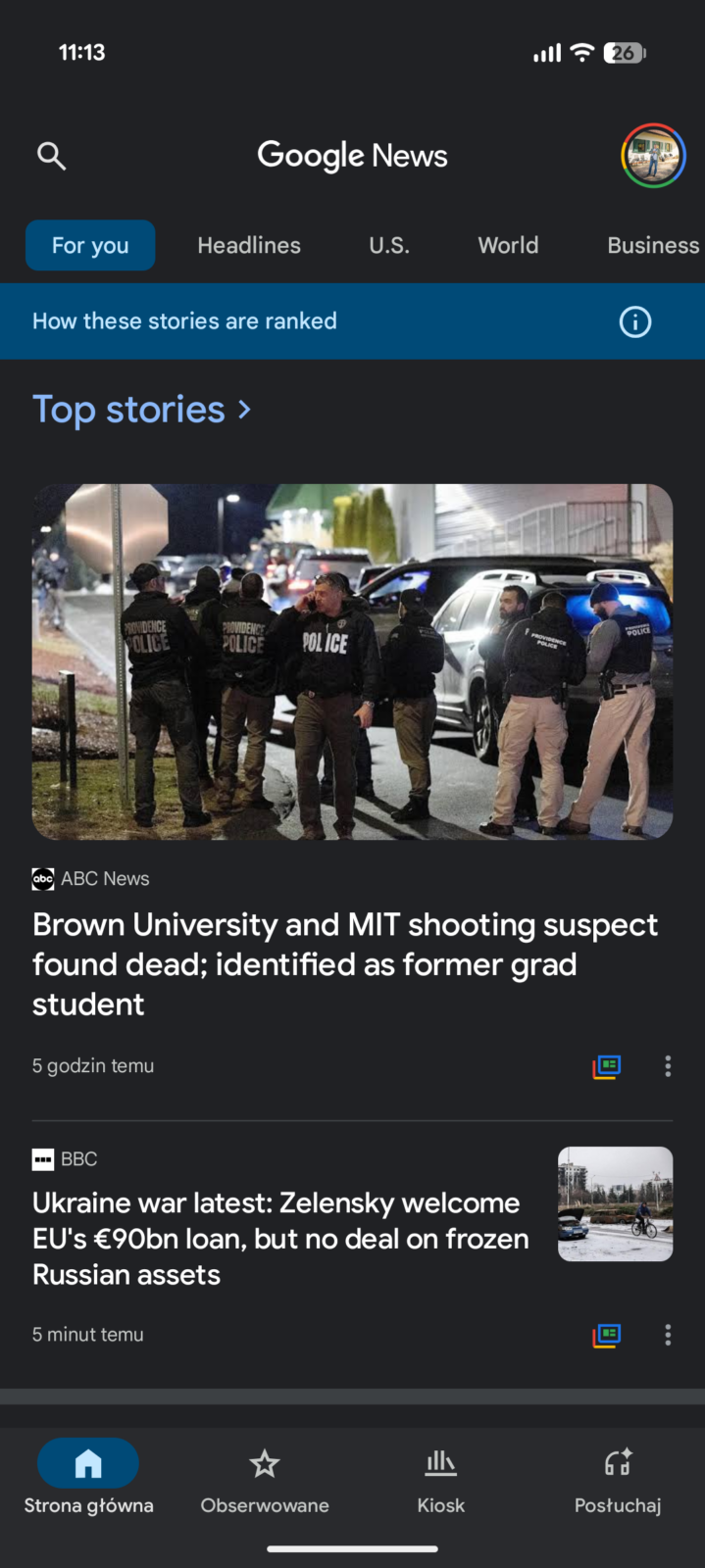This screenshot has width=705, height=1568.
Task: Switch to the U.S. tab
Action: pos(389,245)
